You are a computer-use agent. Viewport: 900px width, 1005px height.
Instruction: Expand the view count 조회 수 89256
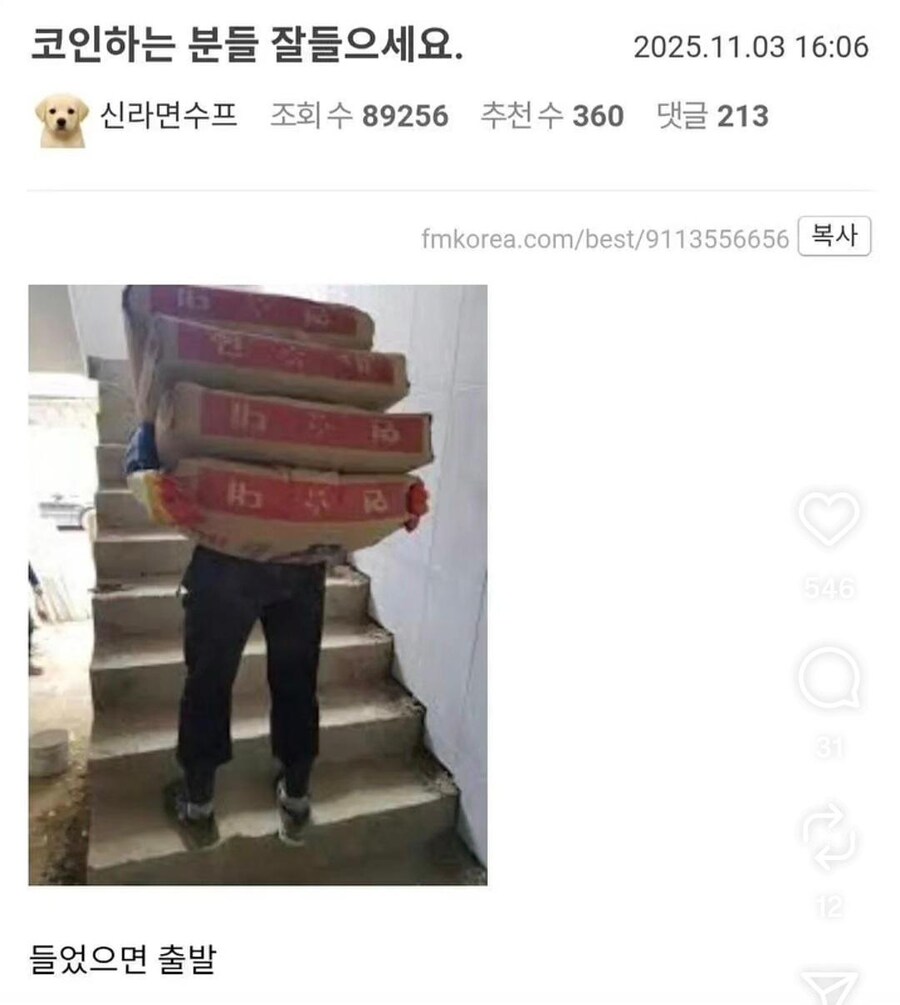coord(355,117)
